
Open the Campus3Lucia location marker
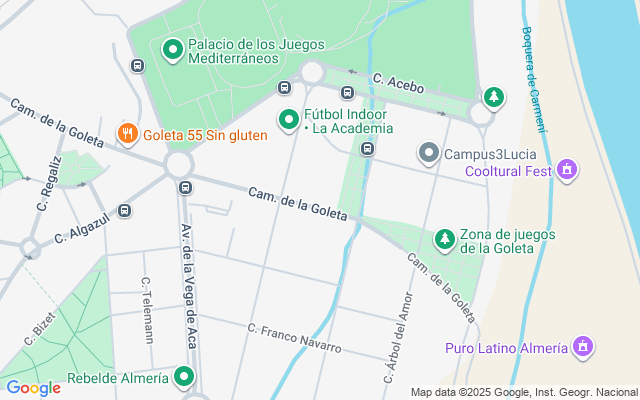click(x=429, y=153)
